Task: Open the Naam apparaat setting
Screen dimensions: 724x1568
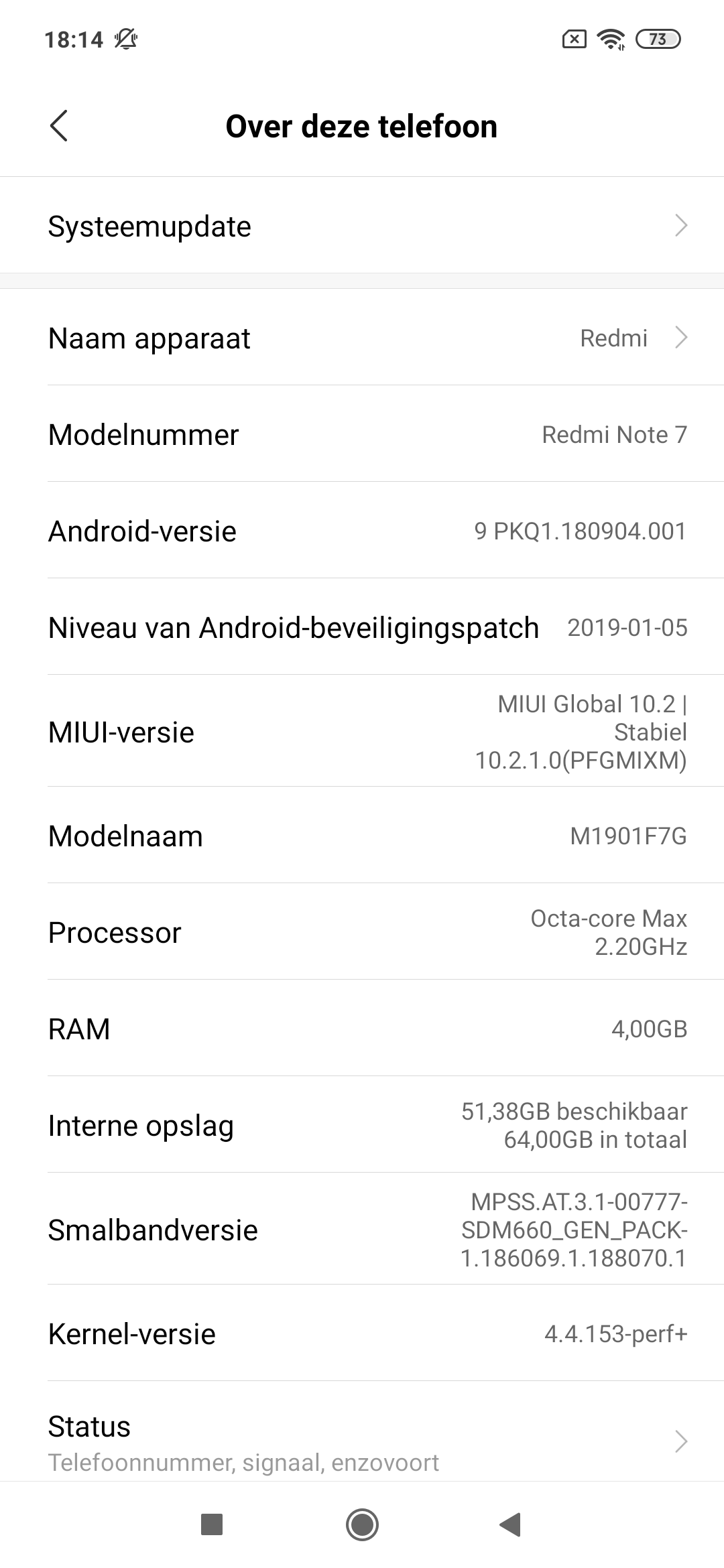Action: coord(362,338)
